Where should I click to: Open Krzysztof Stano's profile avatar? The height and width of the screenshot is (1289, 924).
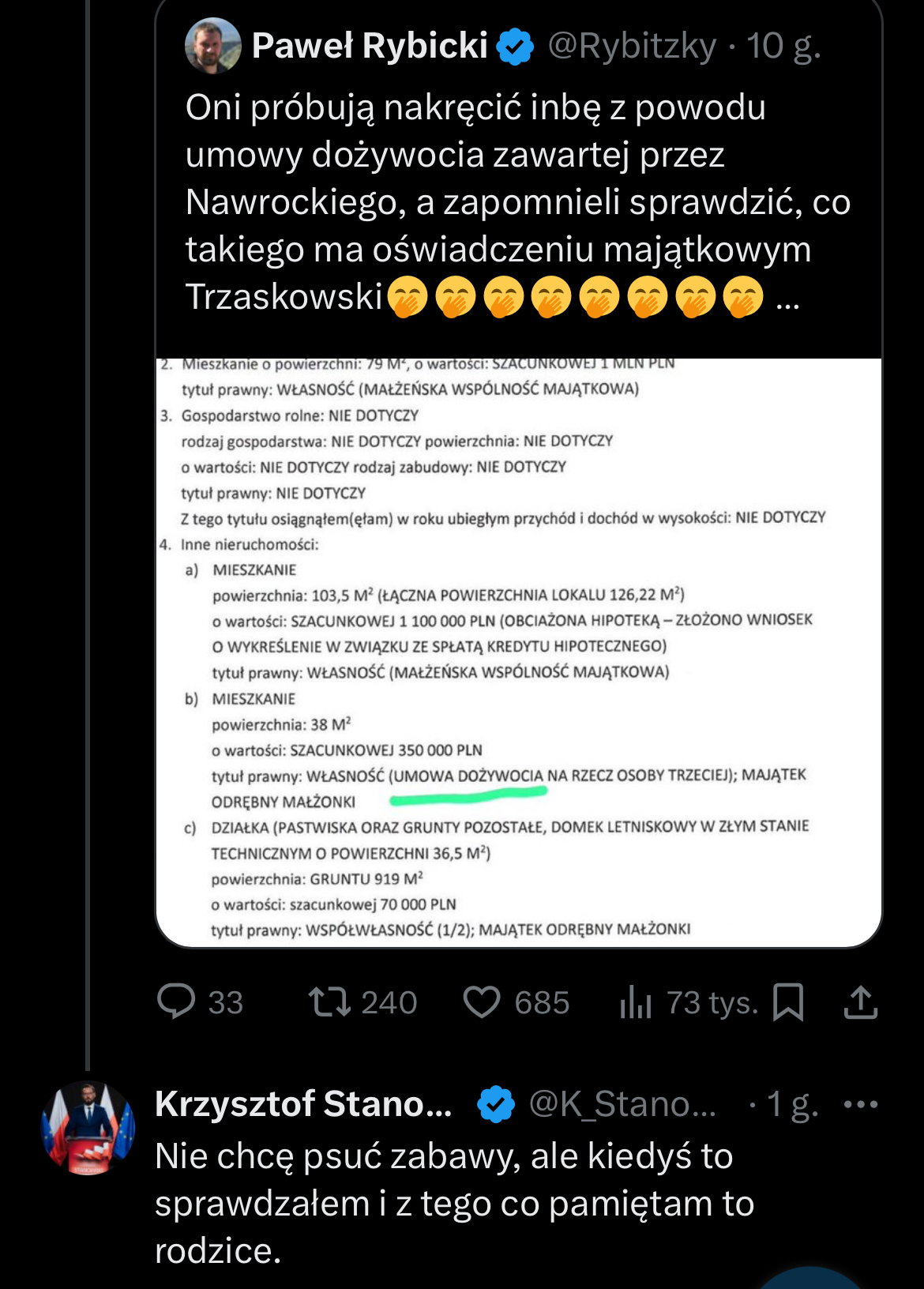pos(88,1128)
